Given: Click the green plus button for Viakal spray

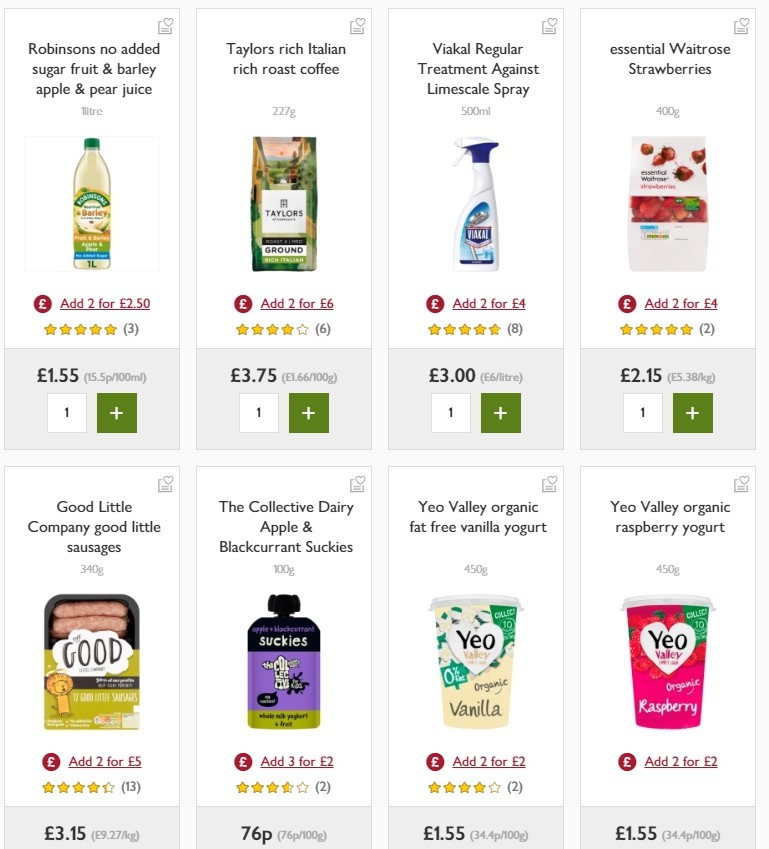Looking at the screenshot, I should (501, 412).
